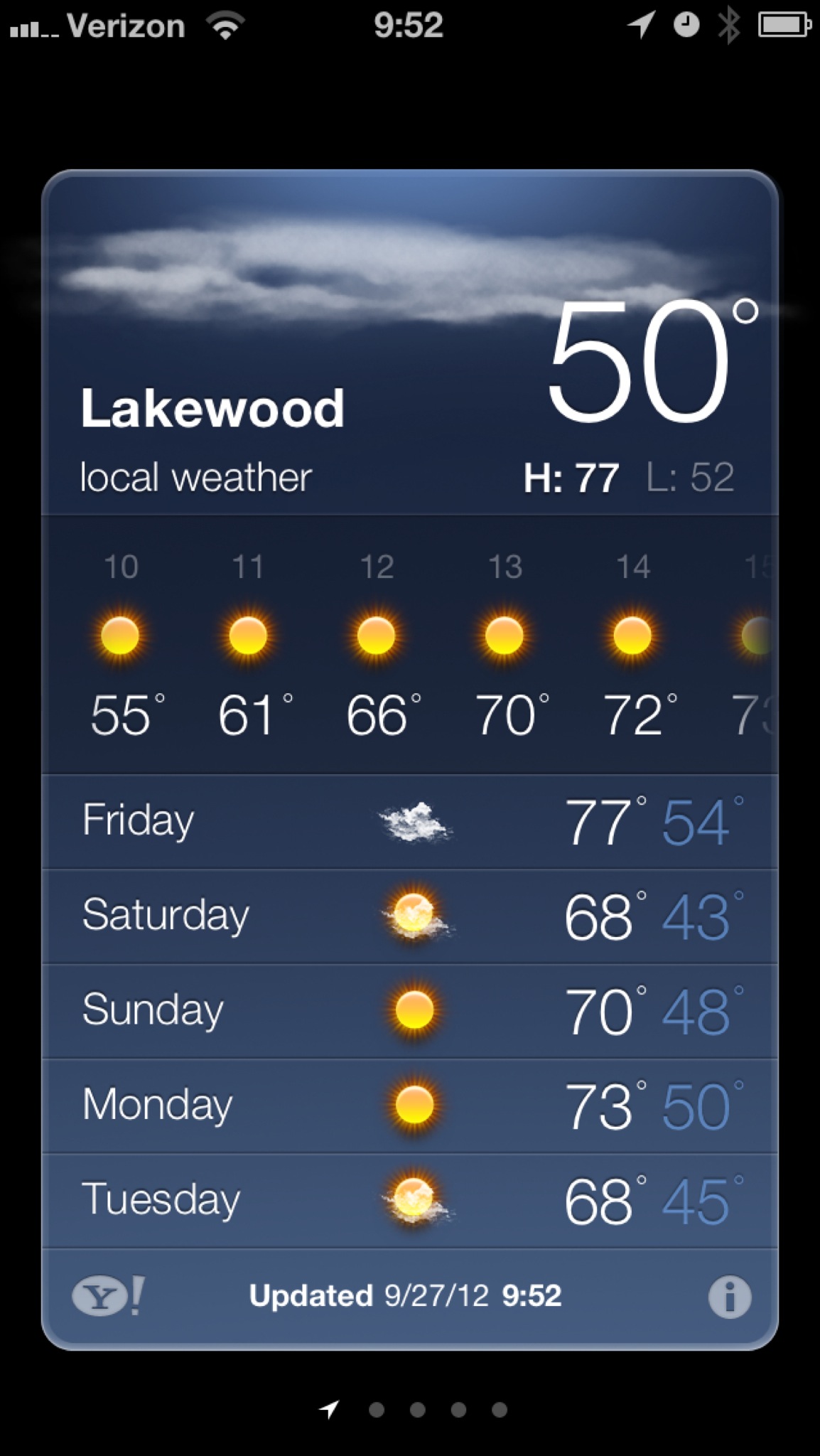Image resolution: width=820 pixels, height=1456 pixels.
Task: Open the Yahoo weather link
Action: pos(109,1296)
